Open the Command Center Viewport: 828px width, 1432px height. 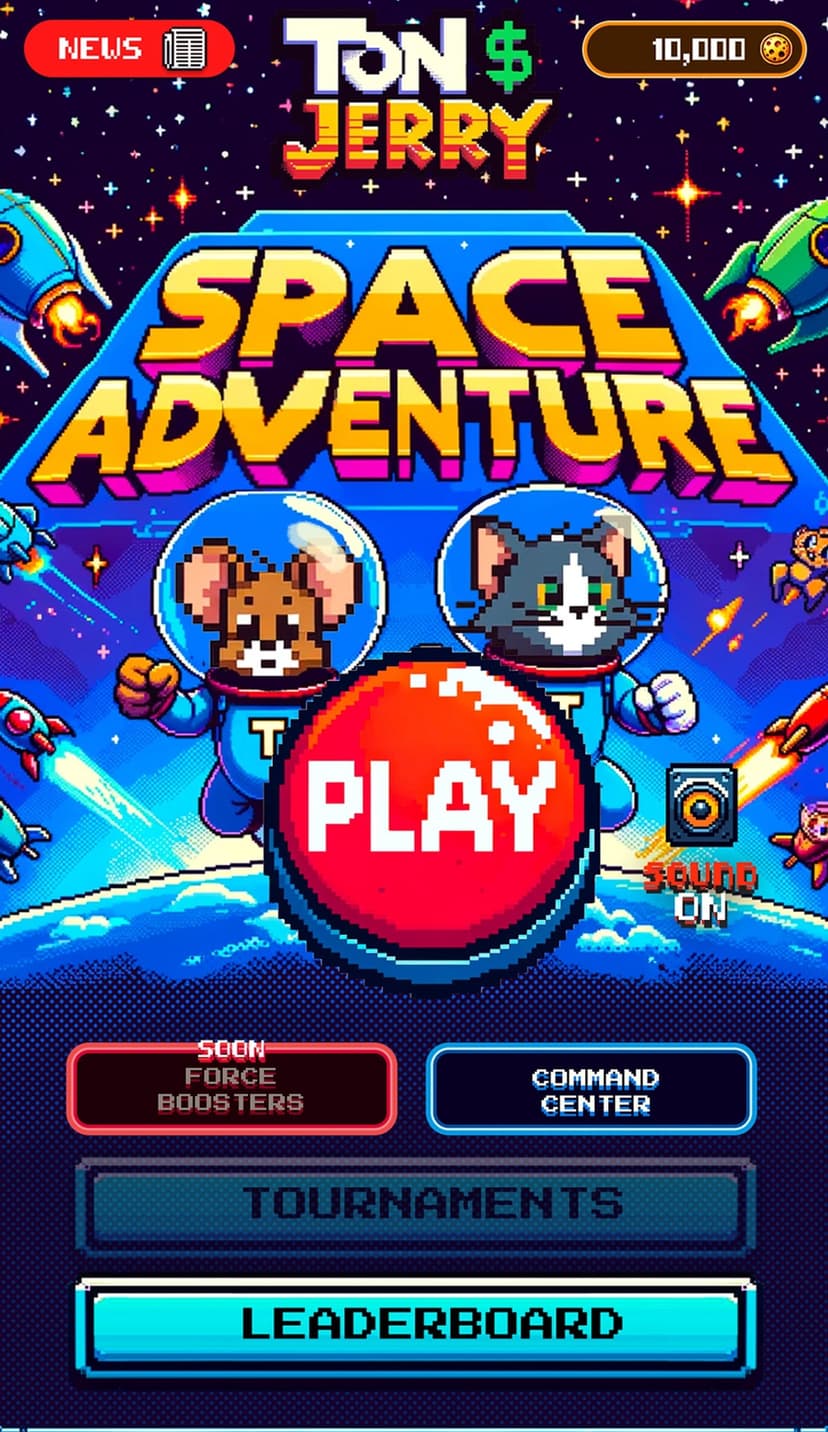[x=592, y=1090]
